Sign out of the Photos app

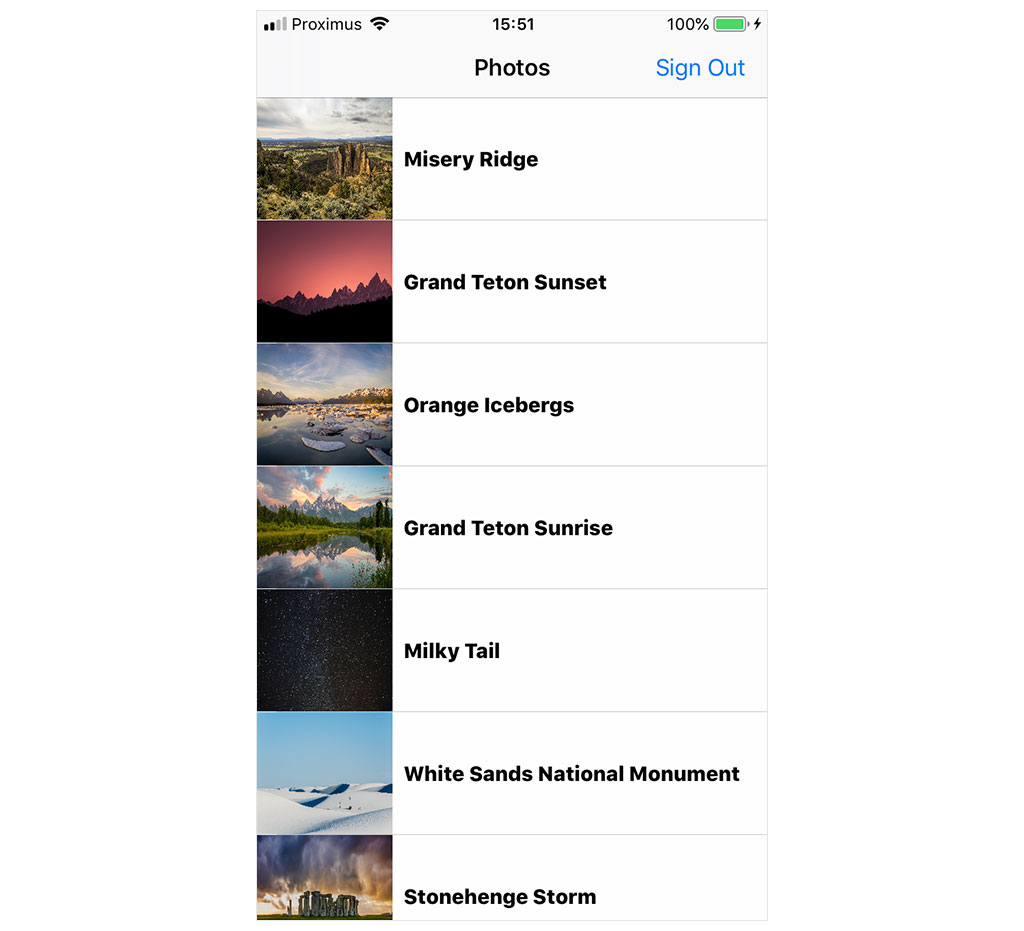pos(700,68)
